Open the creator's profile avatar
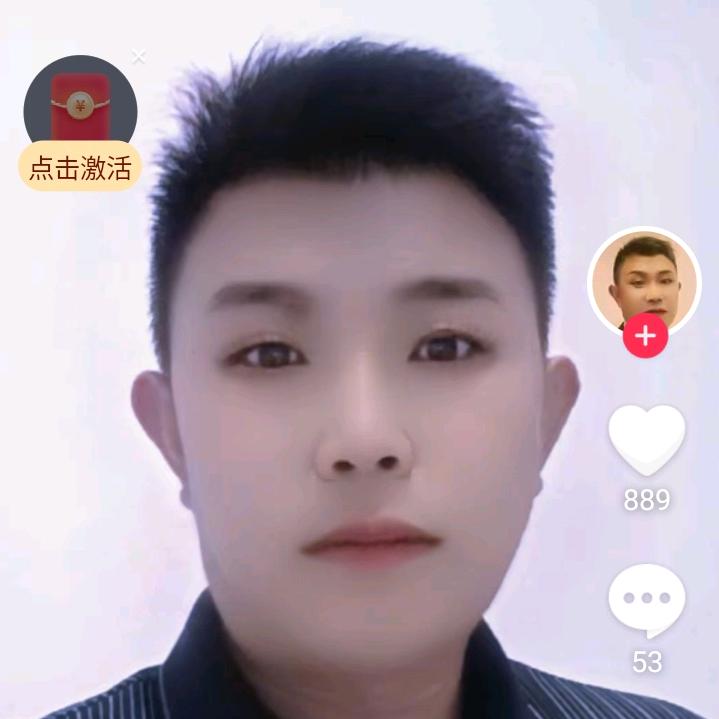This screenshot has height=719, width=719. point(644,282)
